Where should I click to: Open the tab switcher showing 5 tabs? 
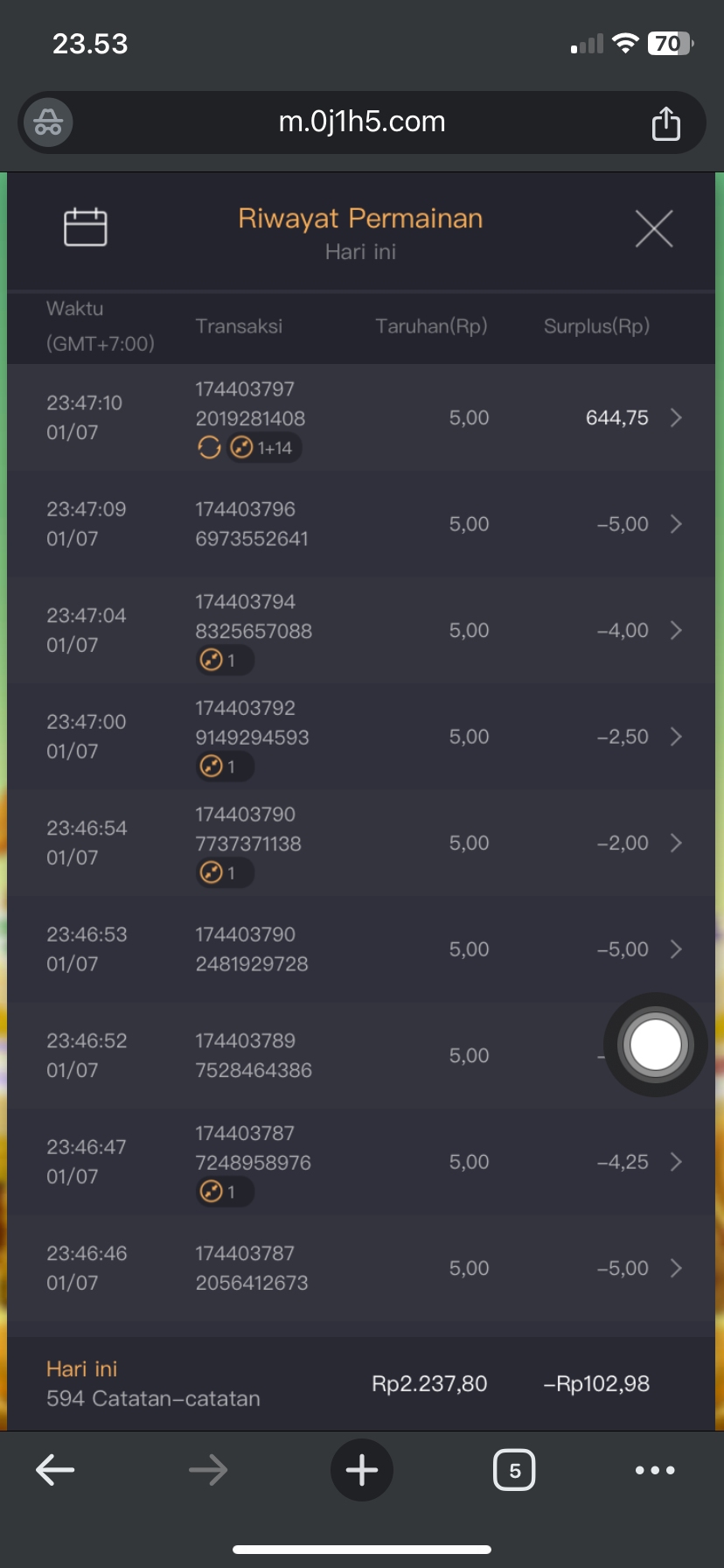click(x=514, y=1470)
